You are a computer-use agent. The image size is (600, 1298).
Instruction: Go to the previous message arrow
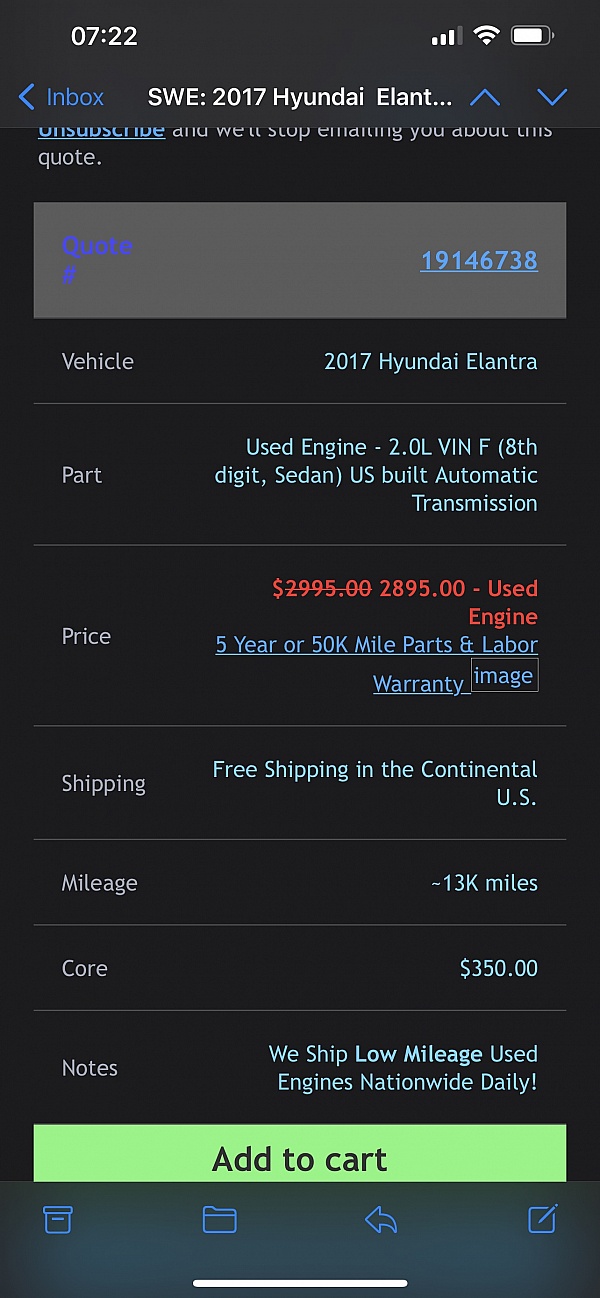484,97
